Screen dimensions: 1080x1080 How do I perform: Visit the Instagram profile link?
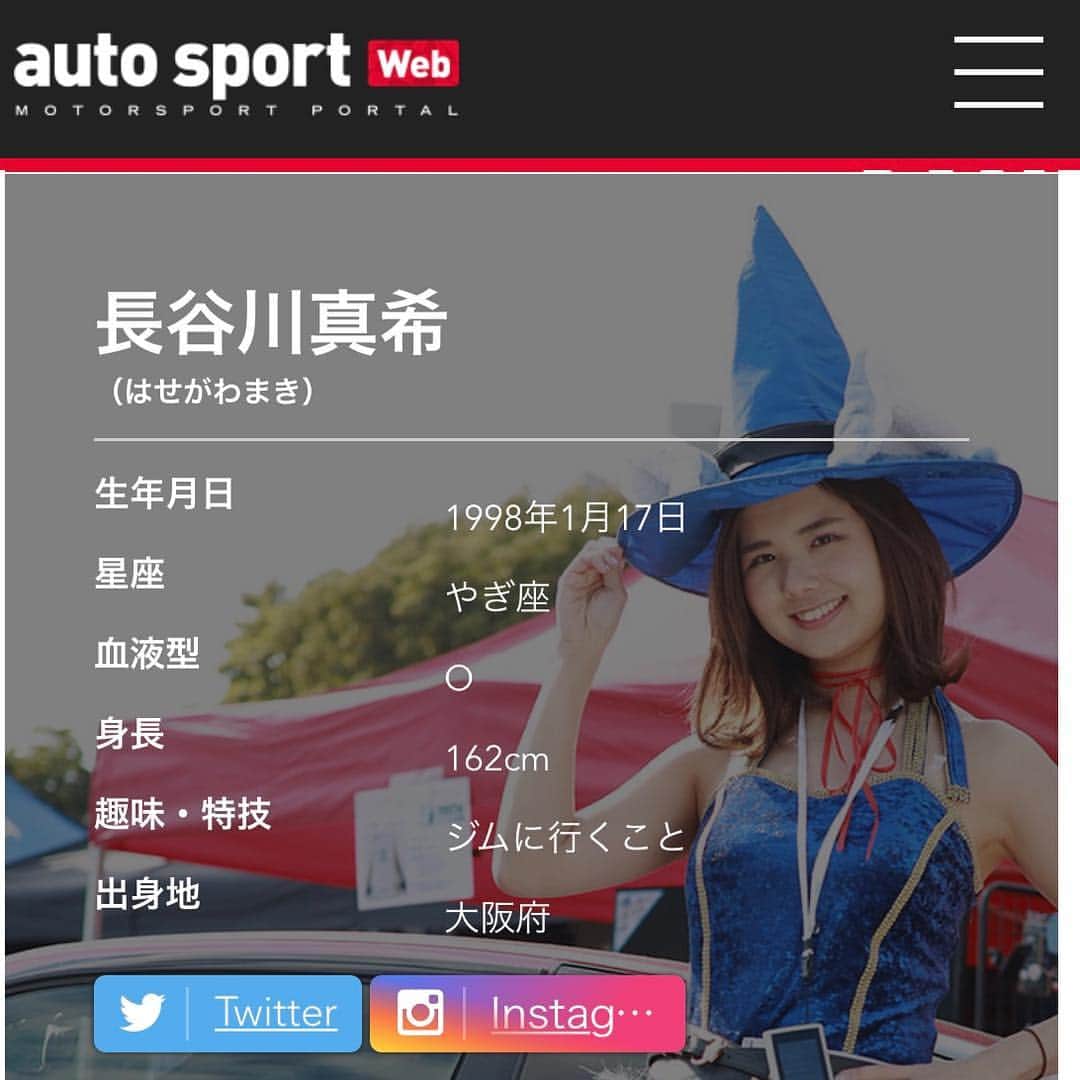point(528,1013)
